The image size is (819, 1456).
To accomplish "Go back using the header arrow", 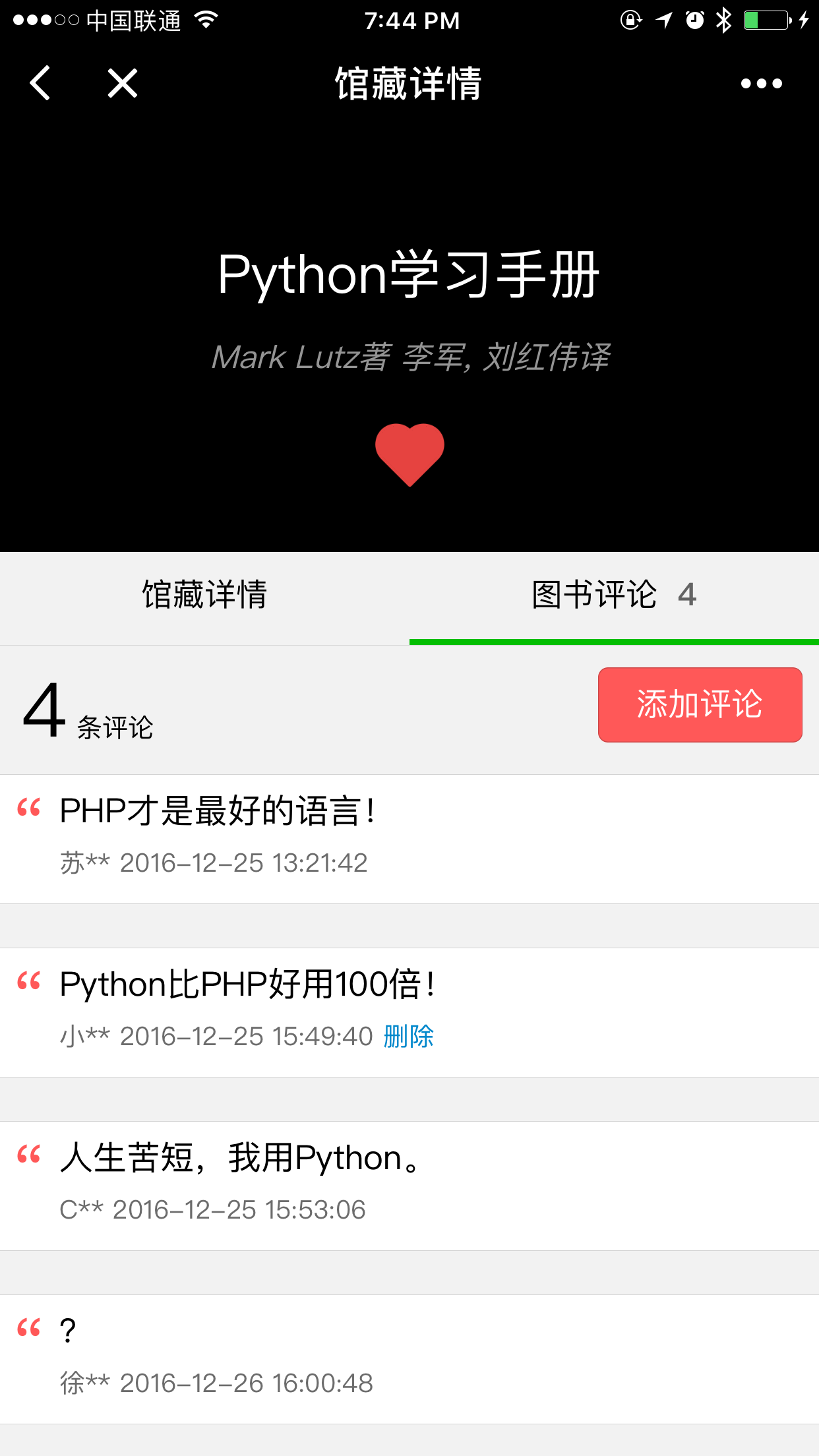I will 40,83.
